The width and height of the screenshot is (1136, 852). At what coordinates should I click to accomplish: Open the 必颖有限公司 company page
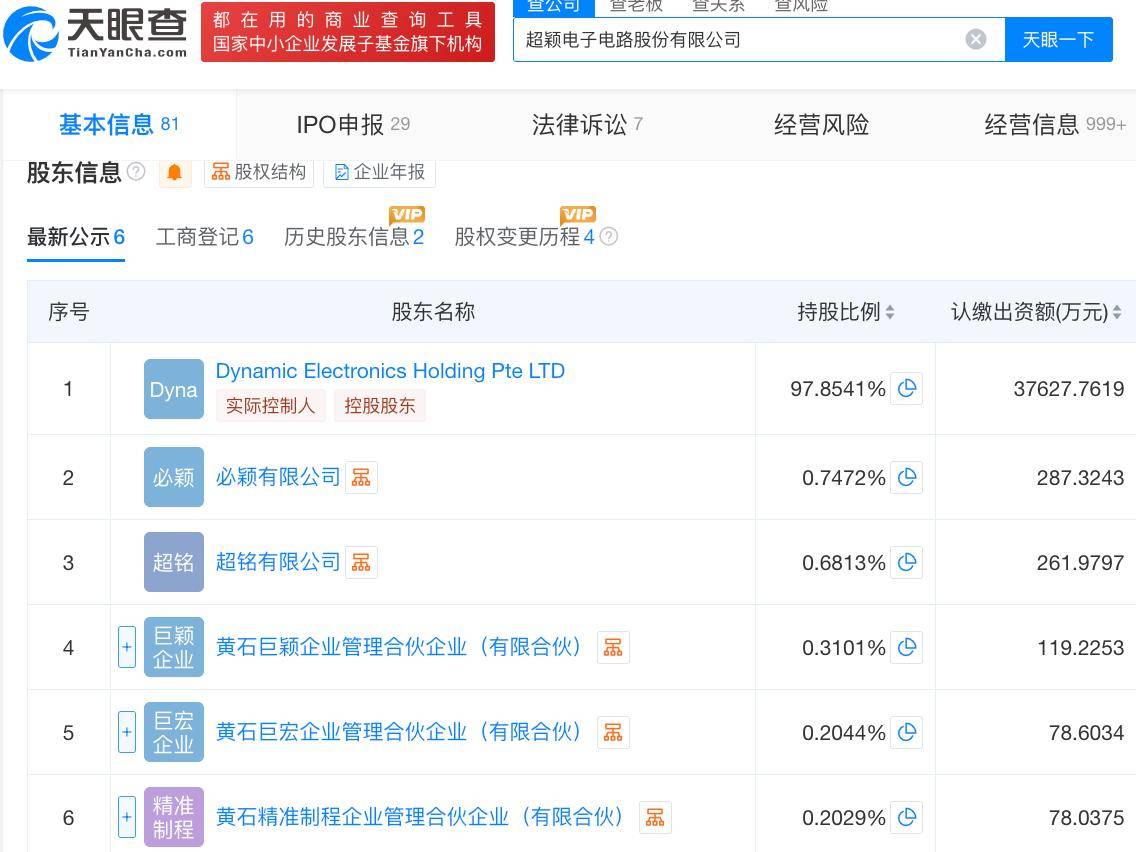coord(278,477)
